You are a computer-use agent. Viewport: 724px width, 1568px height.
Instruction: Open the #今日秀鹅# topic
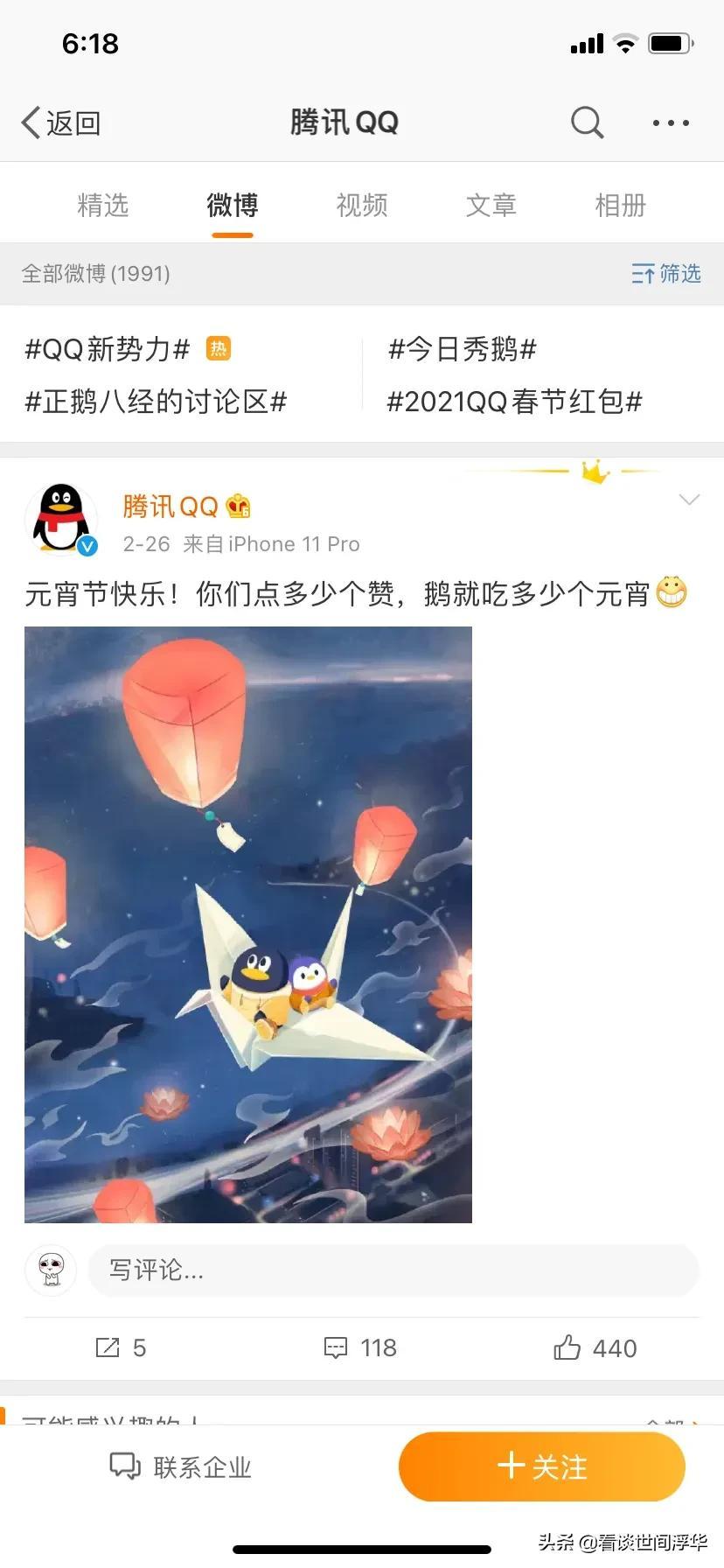click(x=462, y=349)
